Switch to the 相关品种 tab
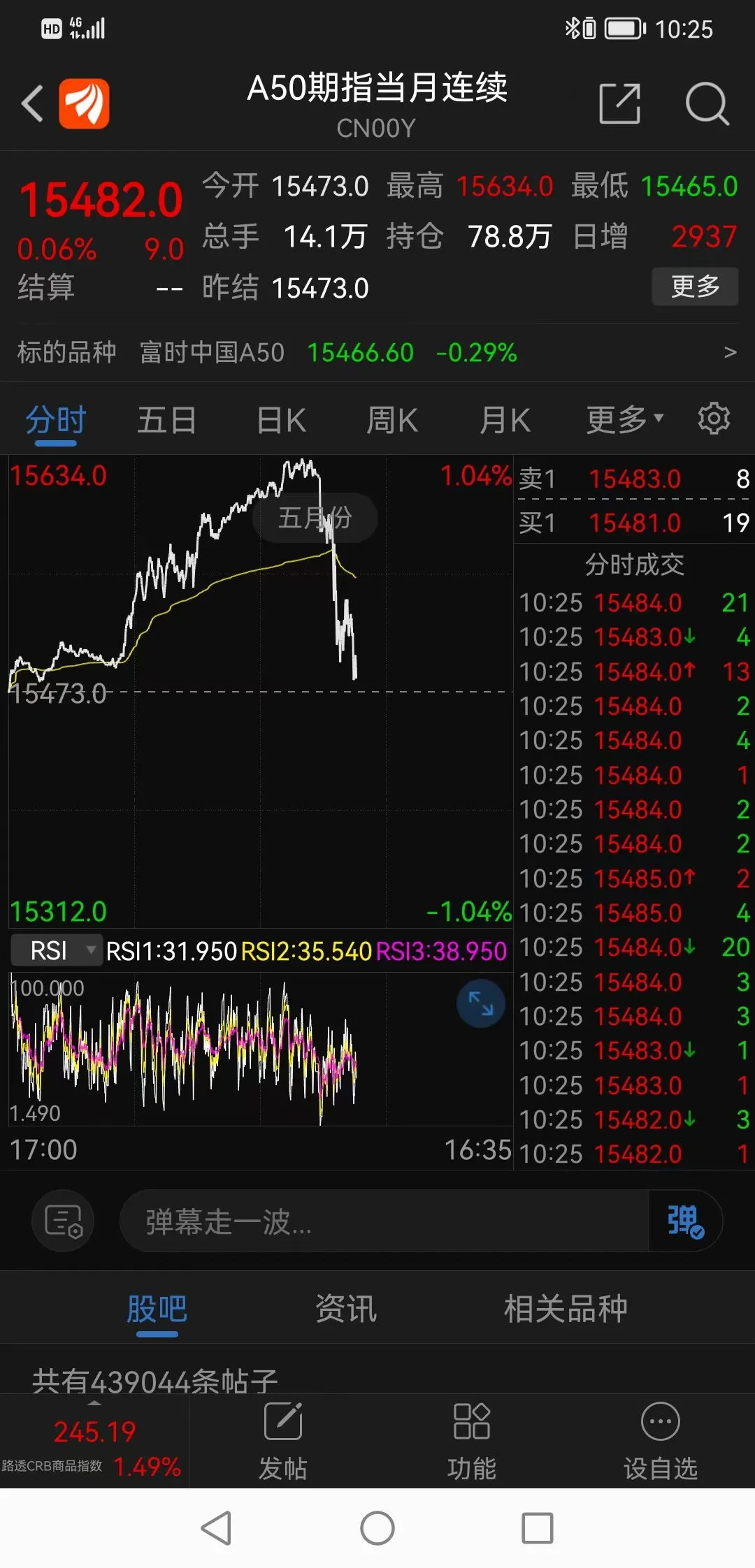The width and height of the screenshot is (755, 1568). 565,1309
